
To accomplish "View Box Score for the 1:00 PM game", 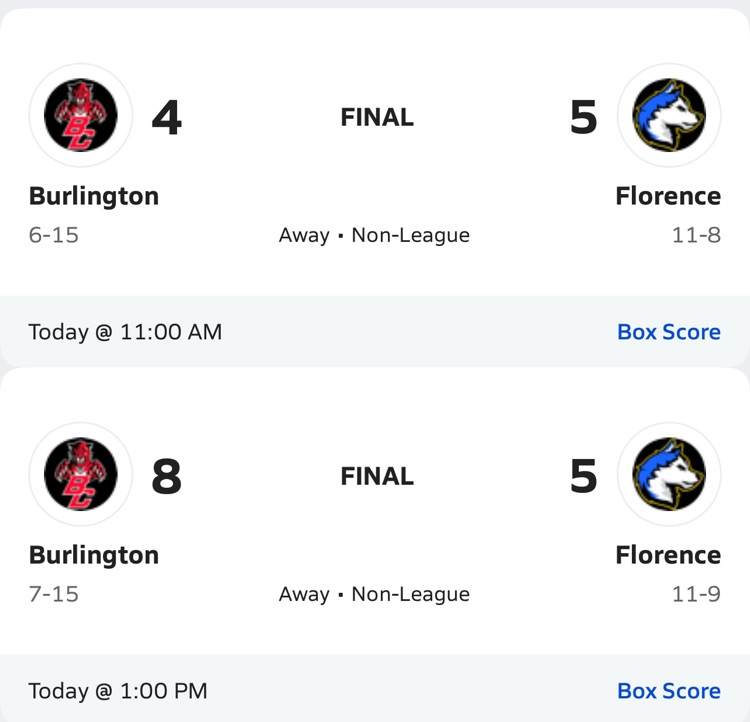I will click(668, 691).
